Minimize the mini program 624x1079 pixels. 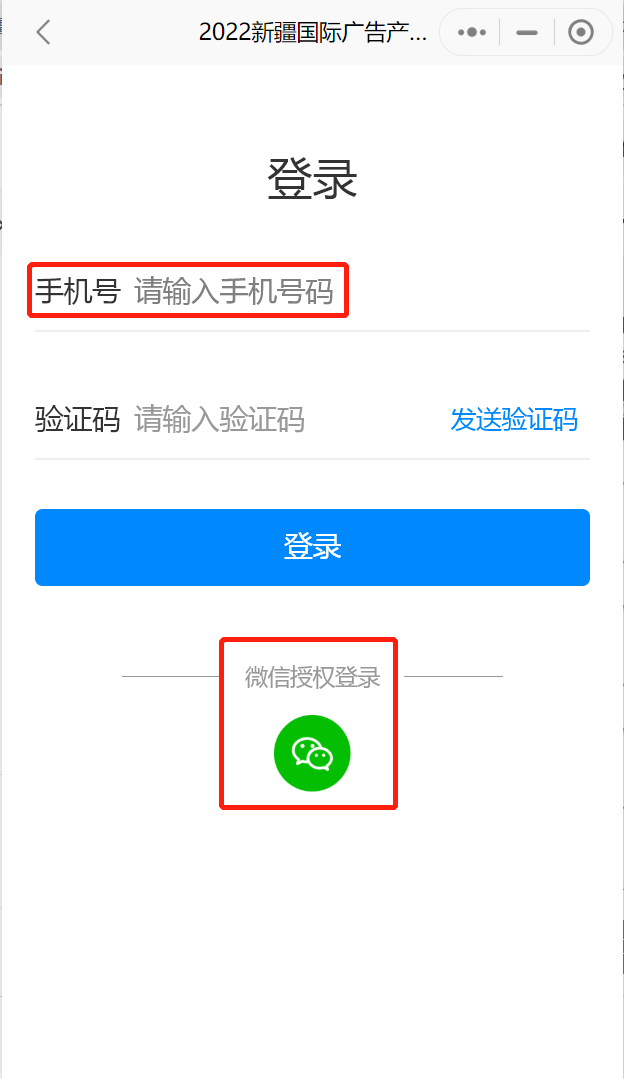point(527,33)
